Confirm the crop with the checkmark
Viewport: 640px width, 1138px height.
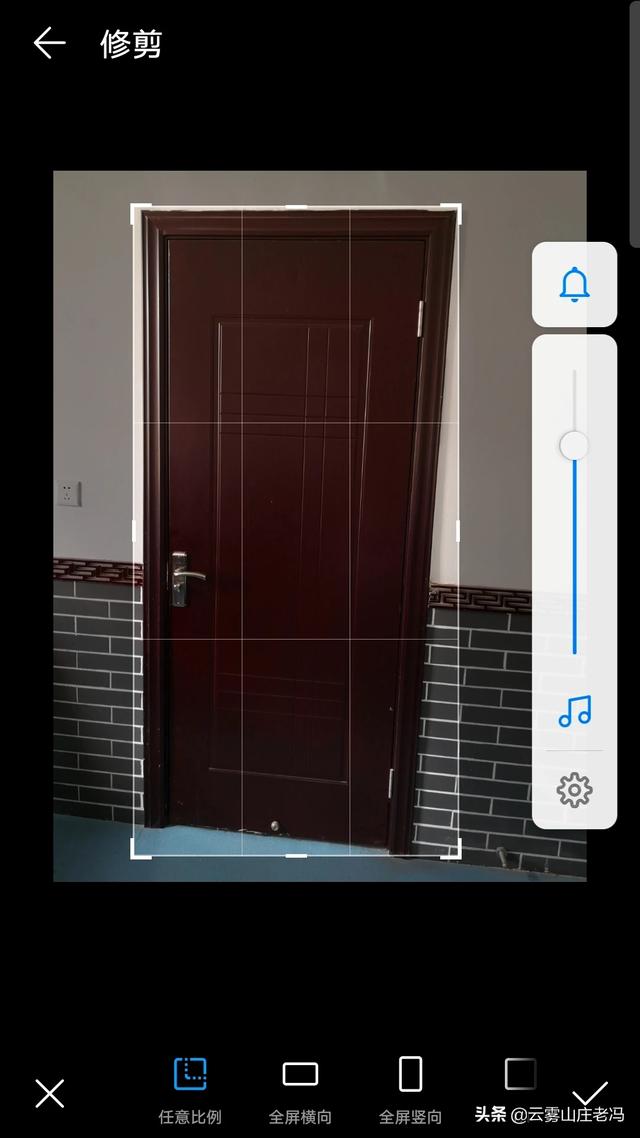[x=590, y=1092]
